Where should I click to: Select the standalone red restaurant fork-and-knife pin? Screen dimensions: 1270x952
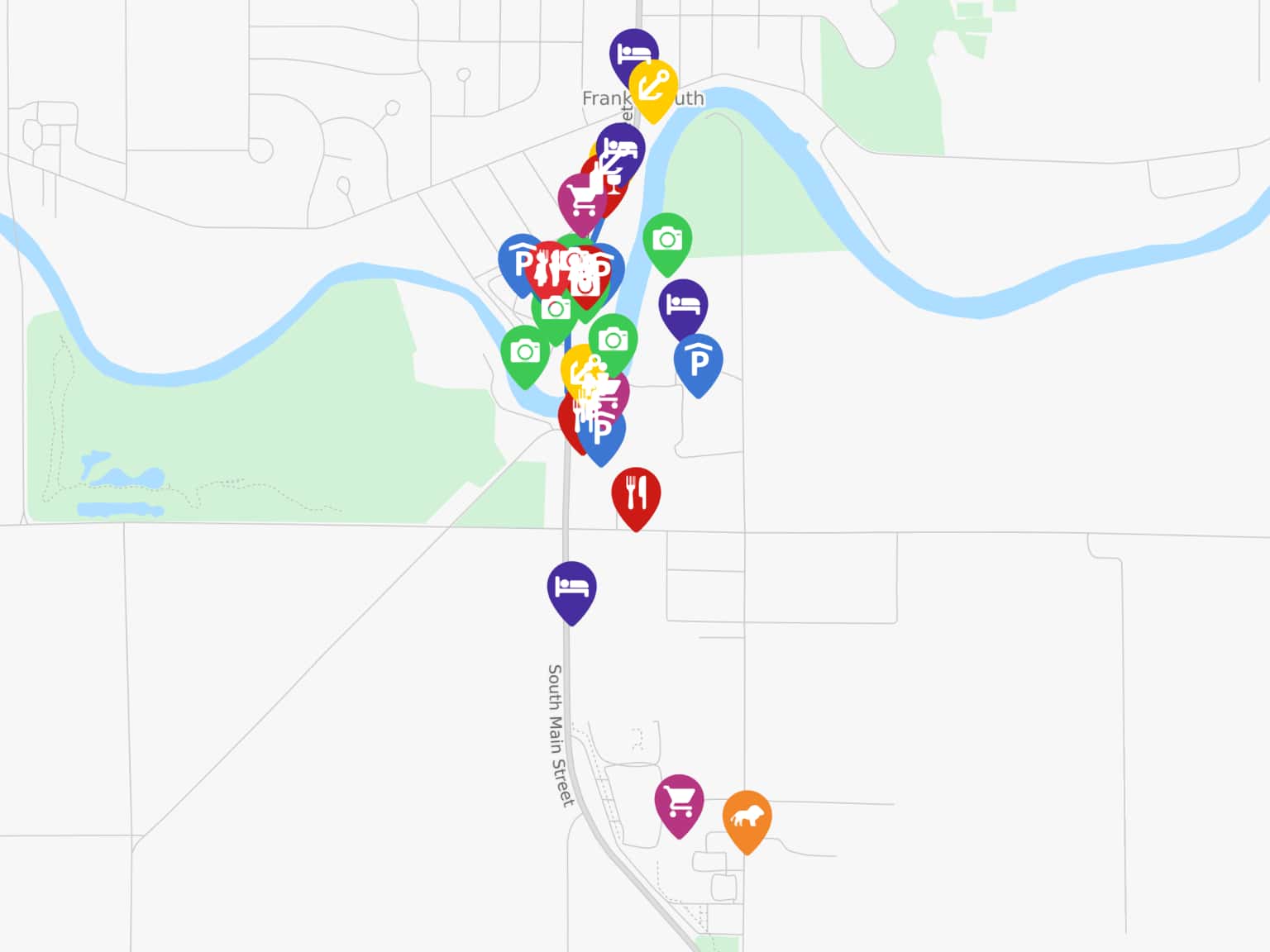(636, 496)
